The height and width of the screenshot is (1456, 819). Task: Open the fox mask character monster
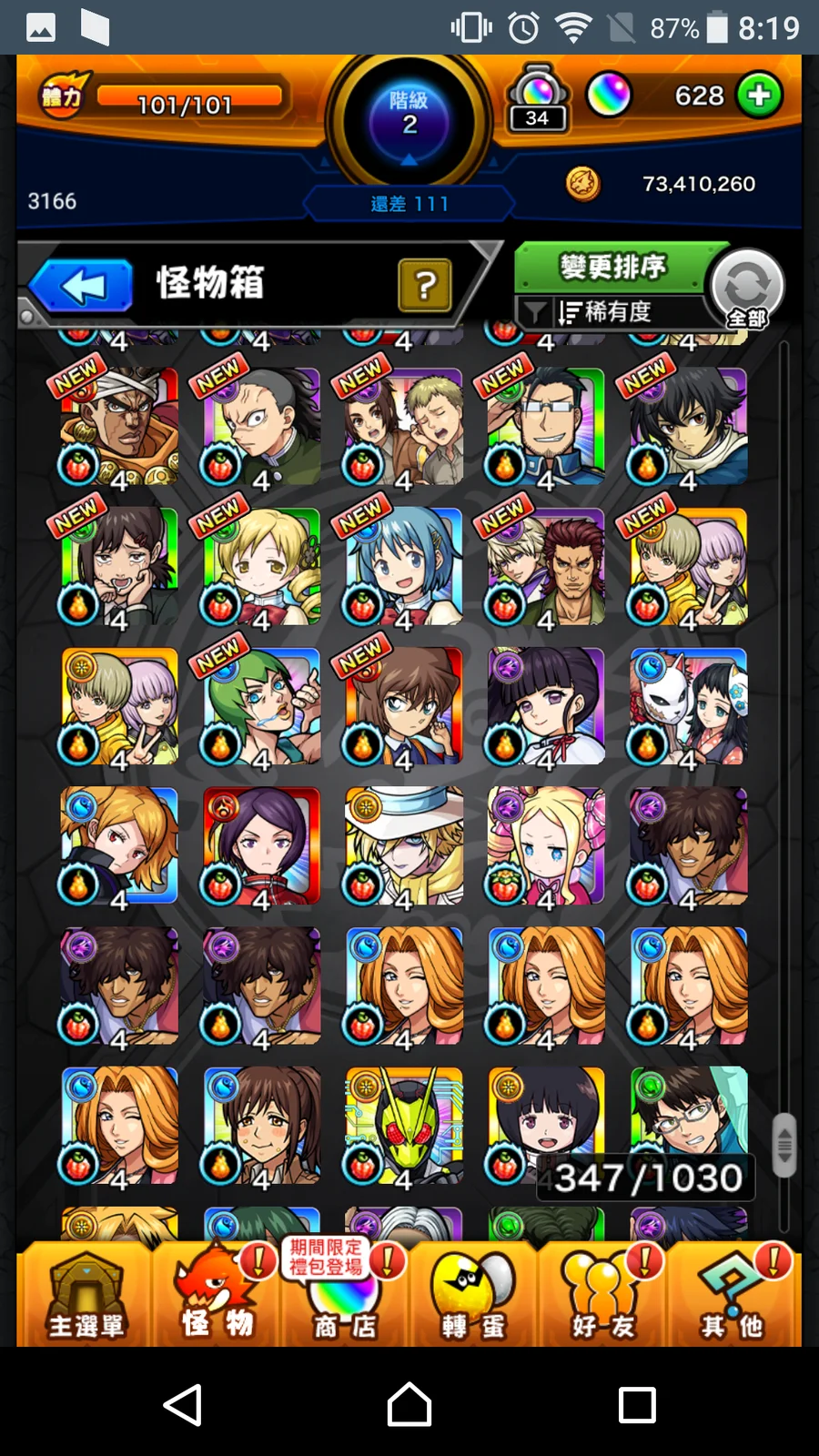(x=689, y=705)
